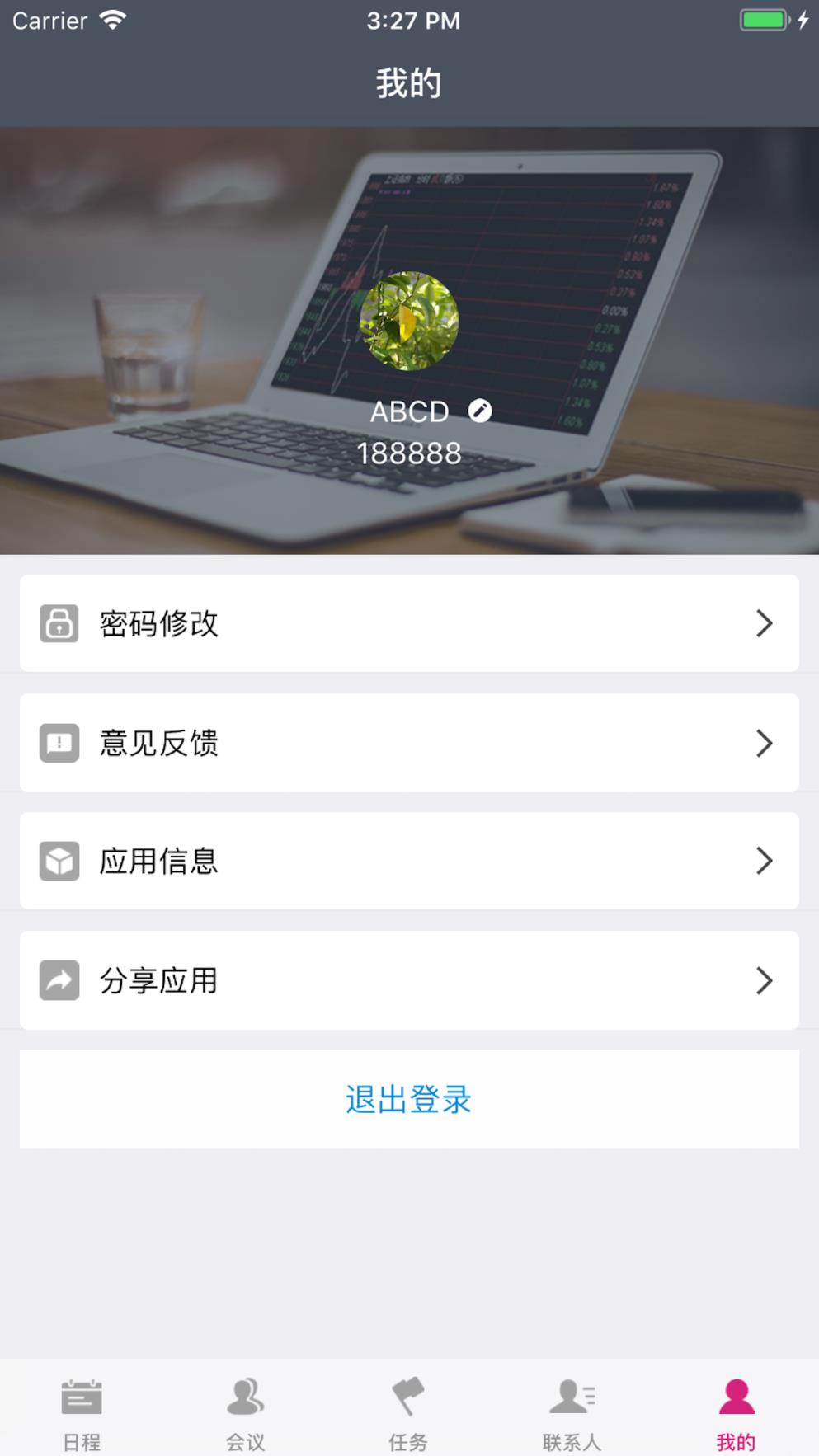The width and height of the screenshot is (819, 1456).
Task: Click the exclamation icon beside 意见反馈
Action: coord(59,743)
